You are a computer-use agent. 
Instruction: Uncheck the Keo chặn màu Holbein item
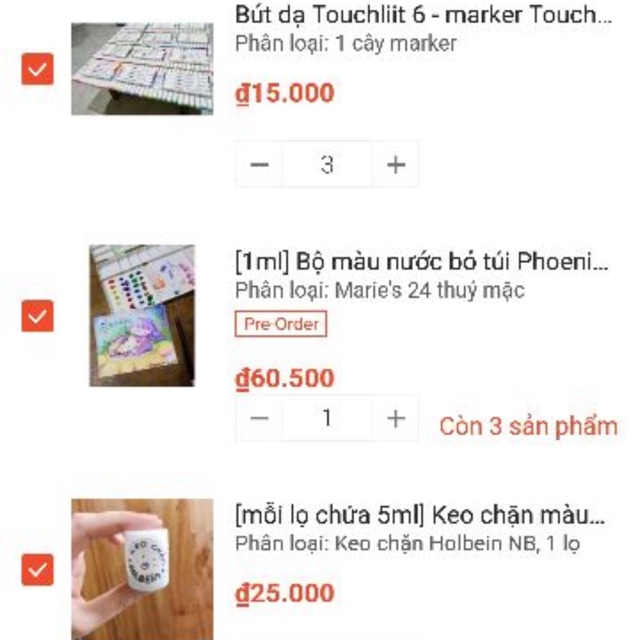tap(38, 570)
